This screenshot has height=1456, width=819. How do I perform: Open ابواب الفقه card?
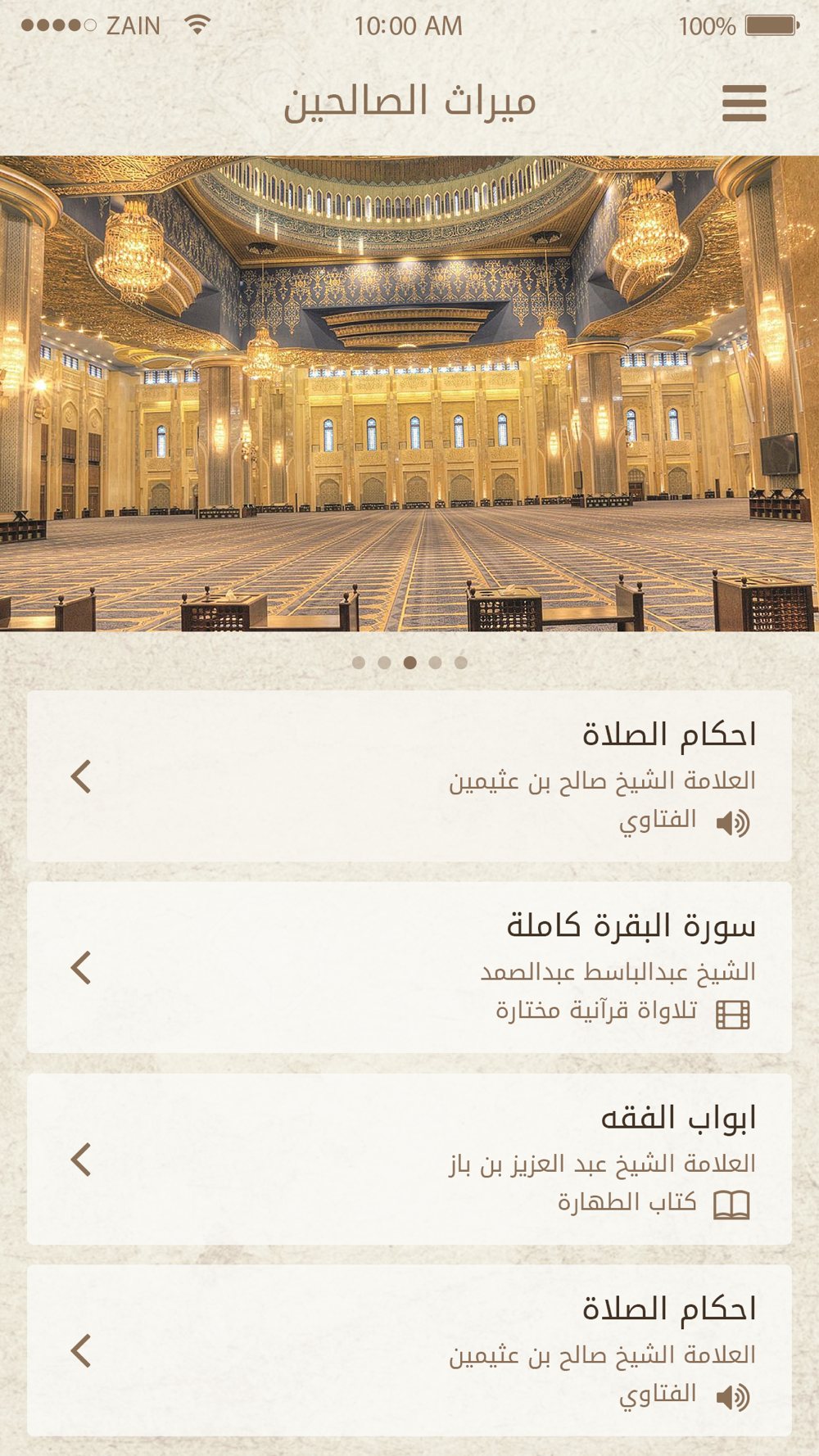(x=409, y=1159)
